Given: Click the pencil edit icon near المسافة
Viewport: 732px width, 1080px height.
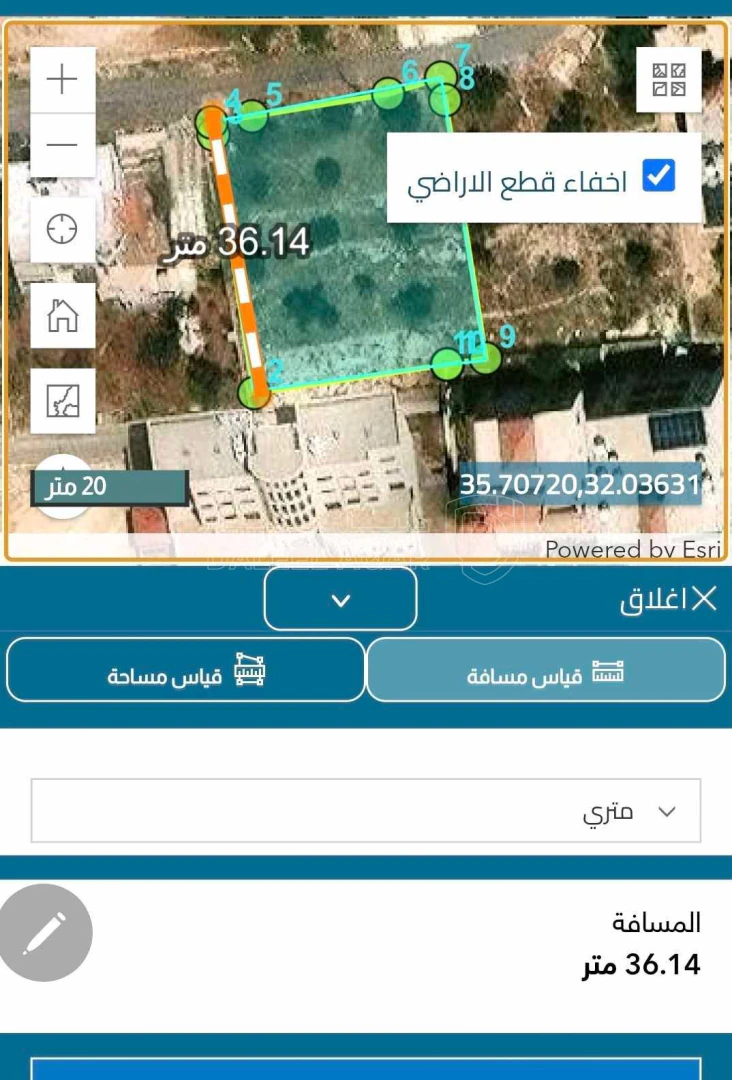Looking at the screenshot, I should 45,933.
